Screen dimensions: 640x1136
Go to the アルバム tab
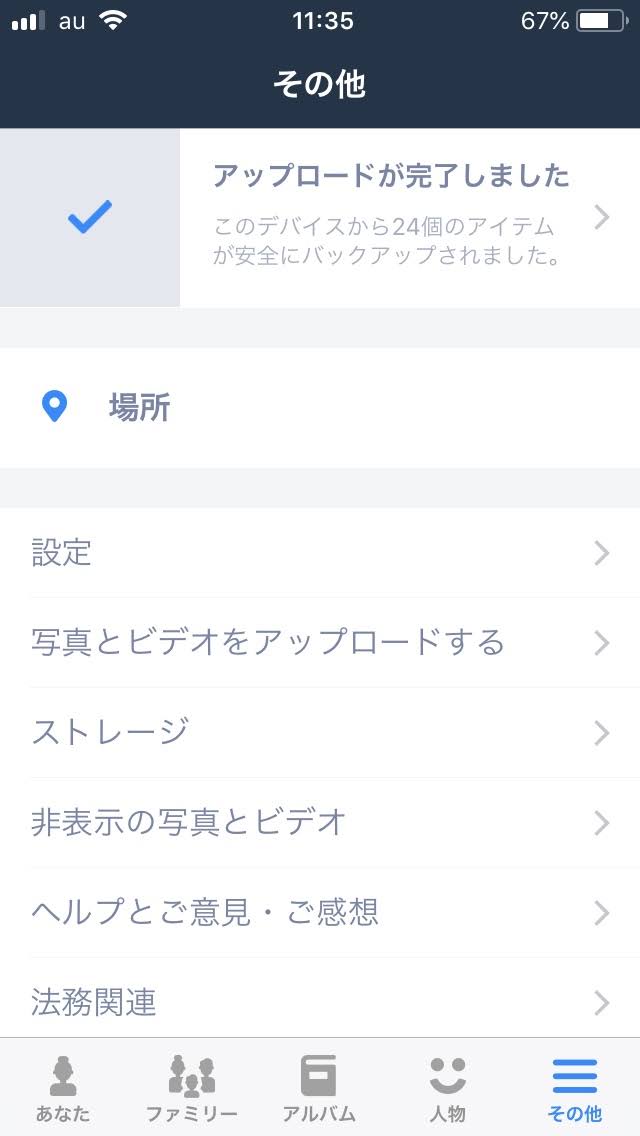[x=319, y=1088]
